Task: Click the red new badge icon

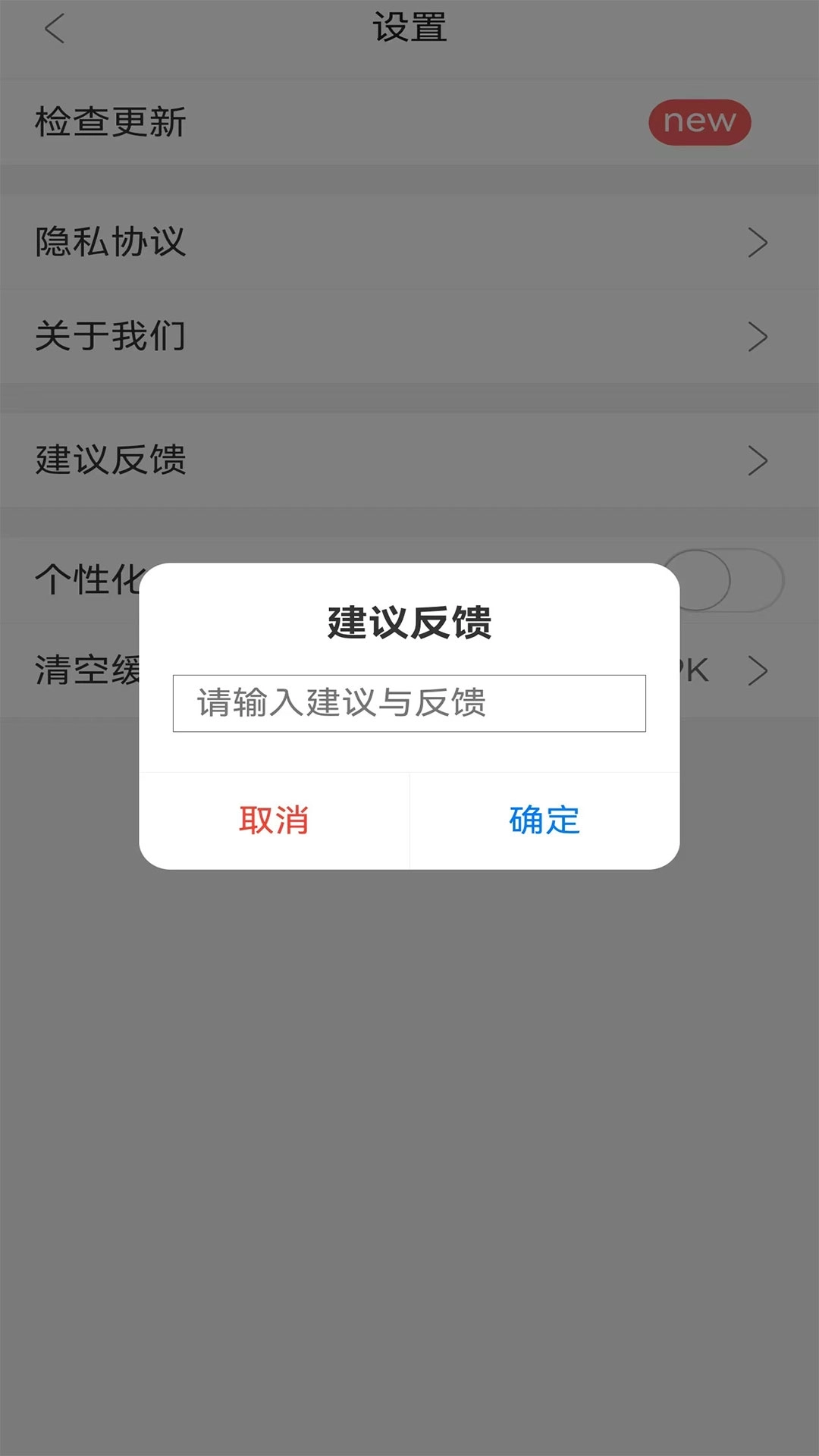Action: coord(698,121)
